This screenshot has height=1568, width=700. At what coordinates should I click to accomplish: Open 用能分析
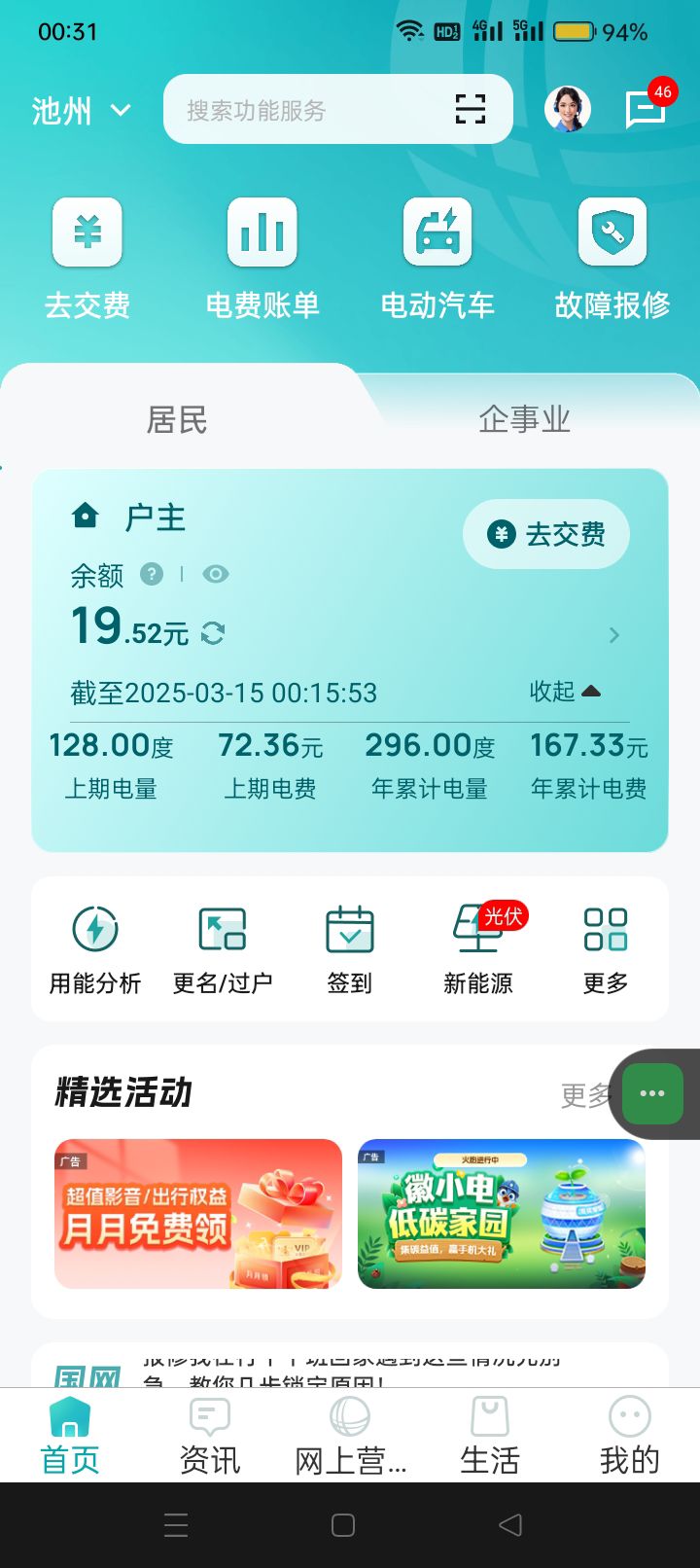tap(95, 948)
